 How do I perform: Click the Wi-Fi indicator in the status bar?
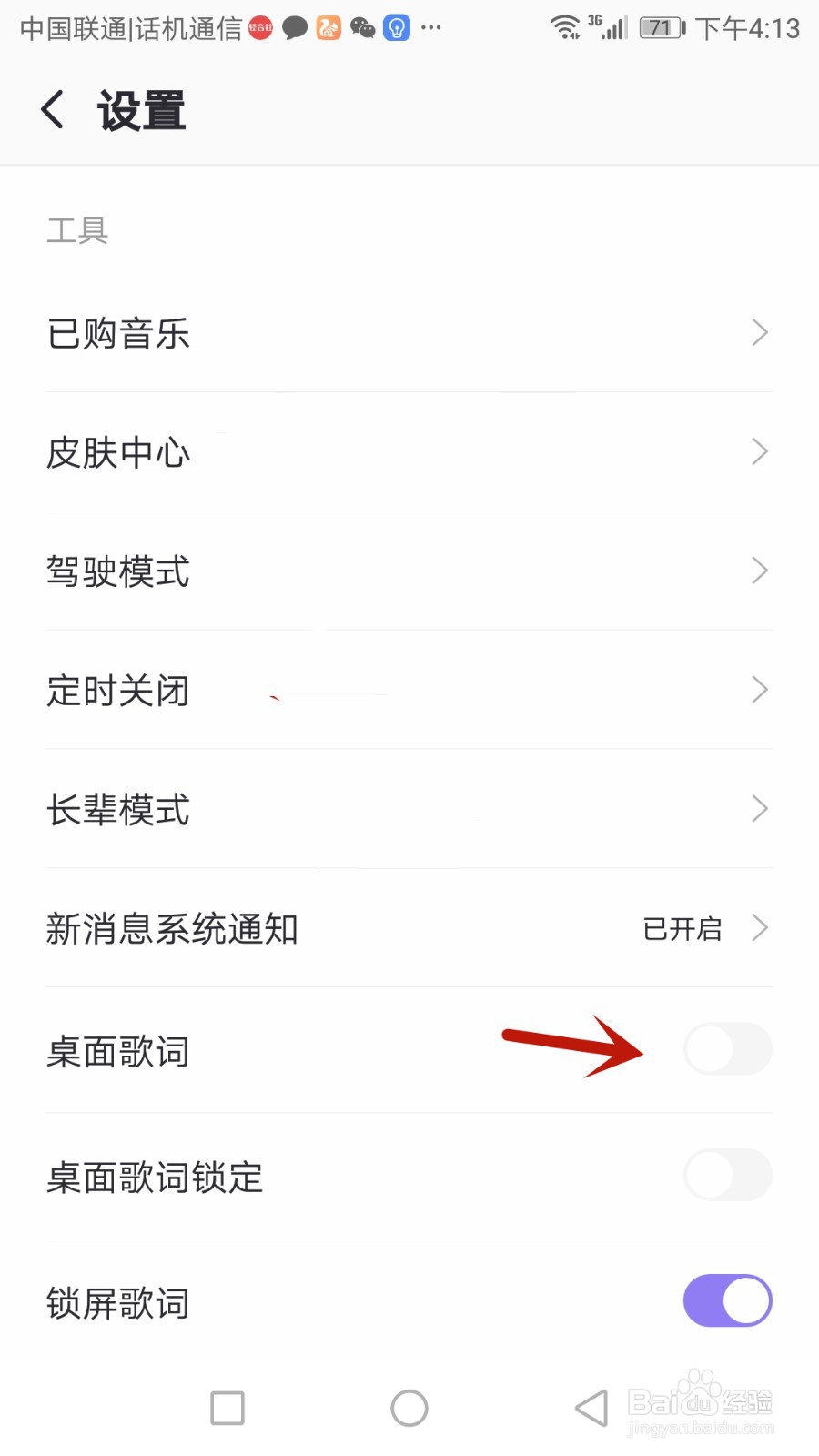[x=566, y=28]
